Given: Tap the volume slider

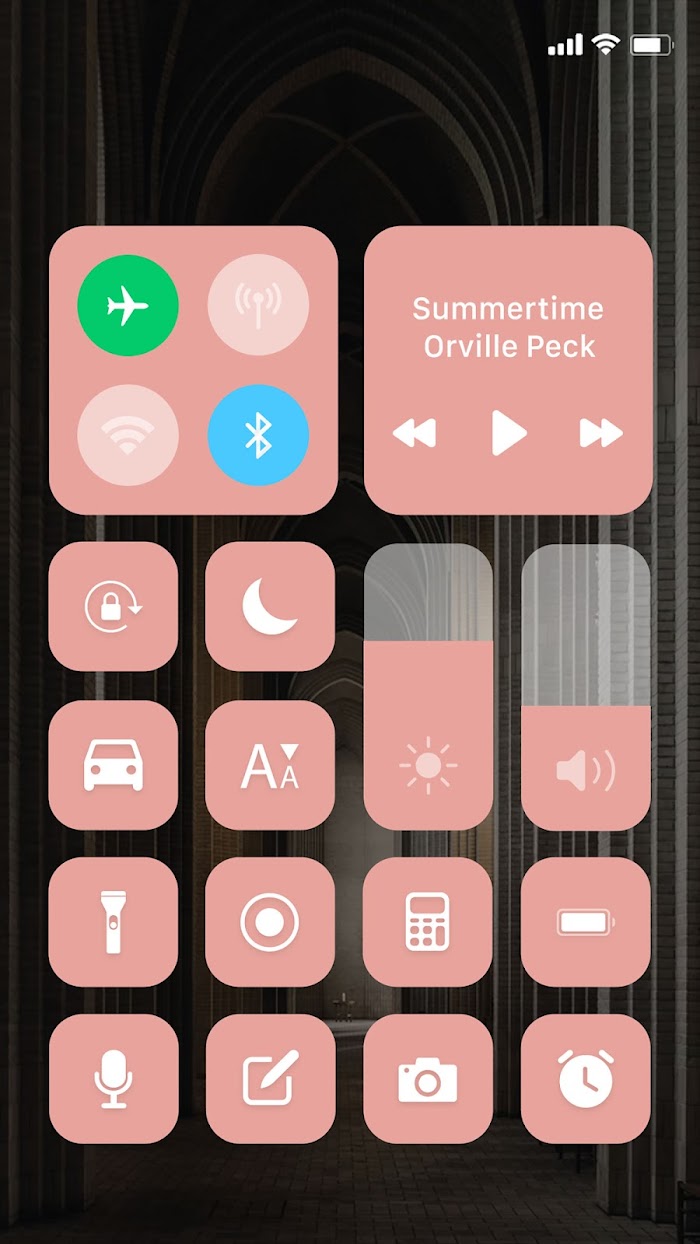Looking at the screenshot, I should click(586, 686).
